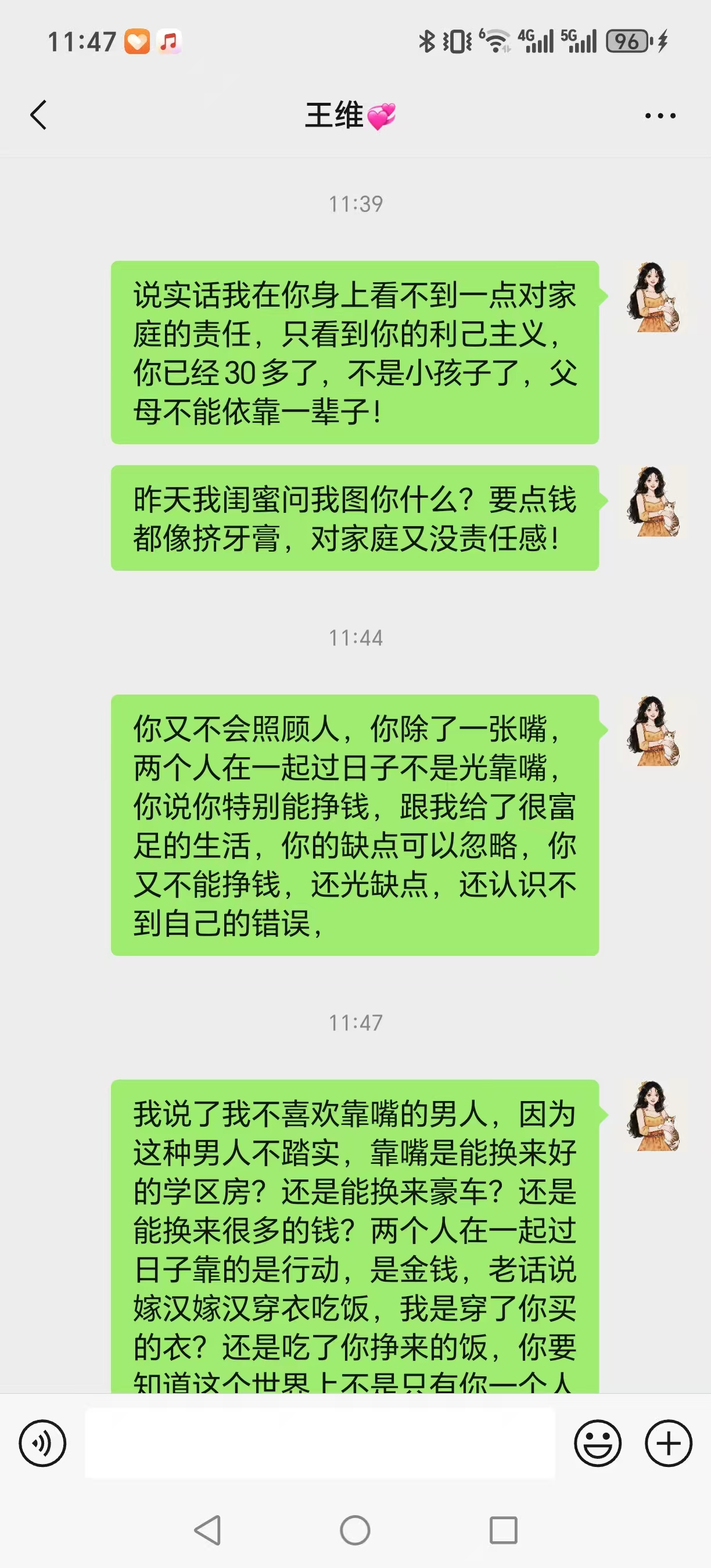This screenshot has height=1568, width=711.
Task: Tap the avatar beside the 我说了我不喜欢 message
Action: pos(653,1116)
